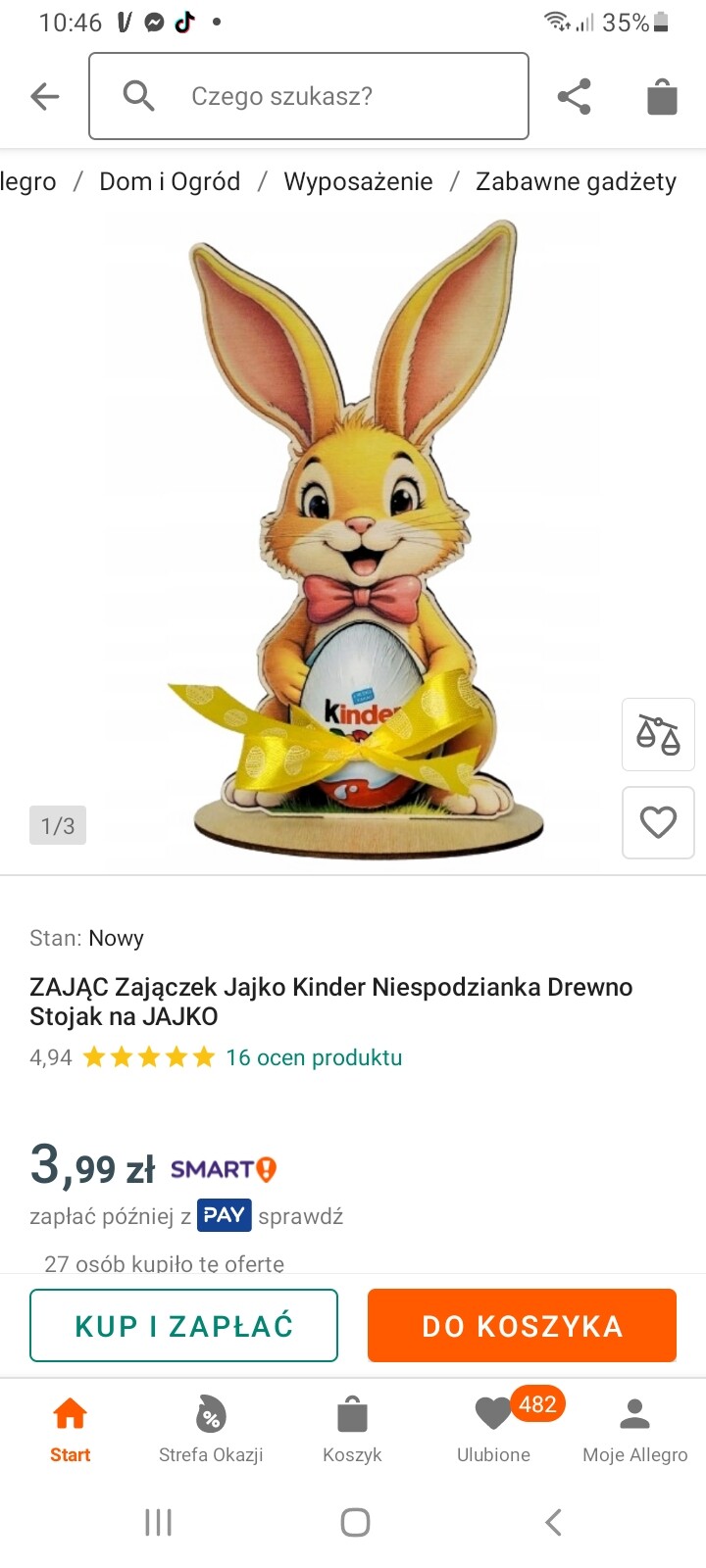This screenshot has width=706, height=1568.
Task: Switch to the Koszyk tab
Action: [x=352, y=1429]
